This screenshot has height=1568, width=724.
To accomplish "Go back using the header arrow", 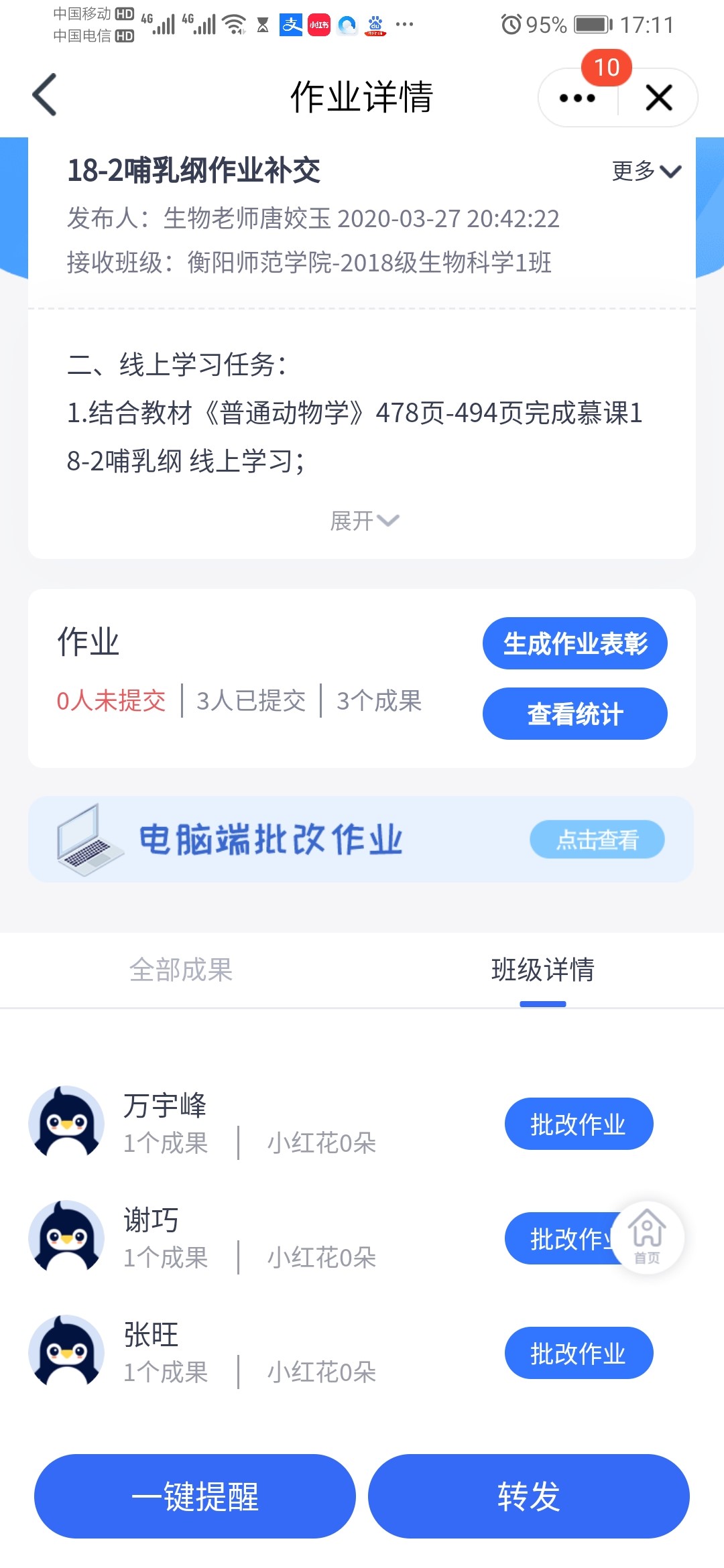I will pos(45,95).
